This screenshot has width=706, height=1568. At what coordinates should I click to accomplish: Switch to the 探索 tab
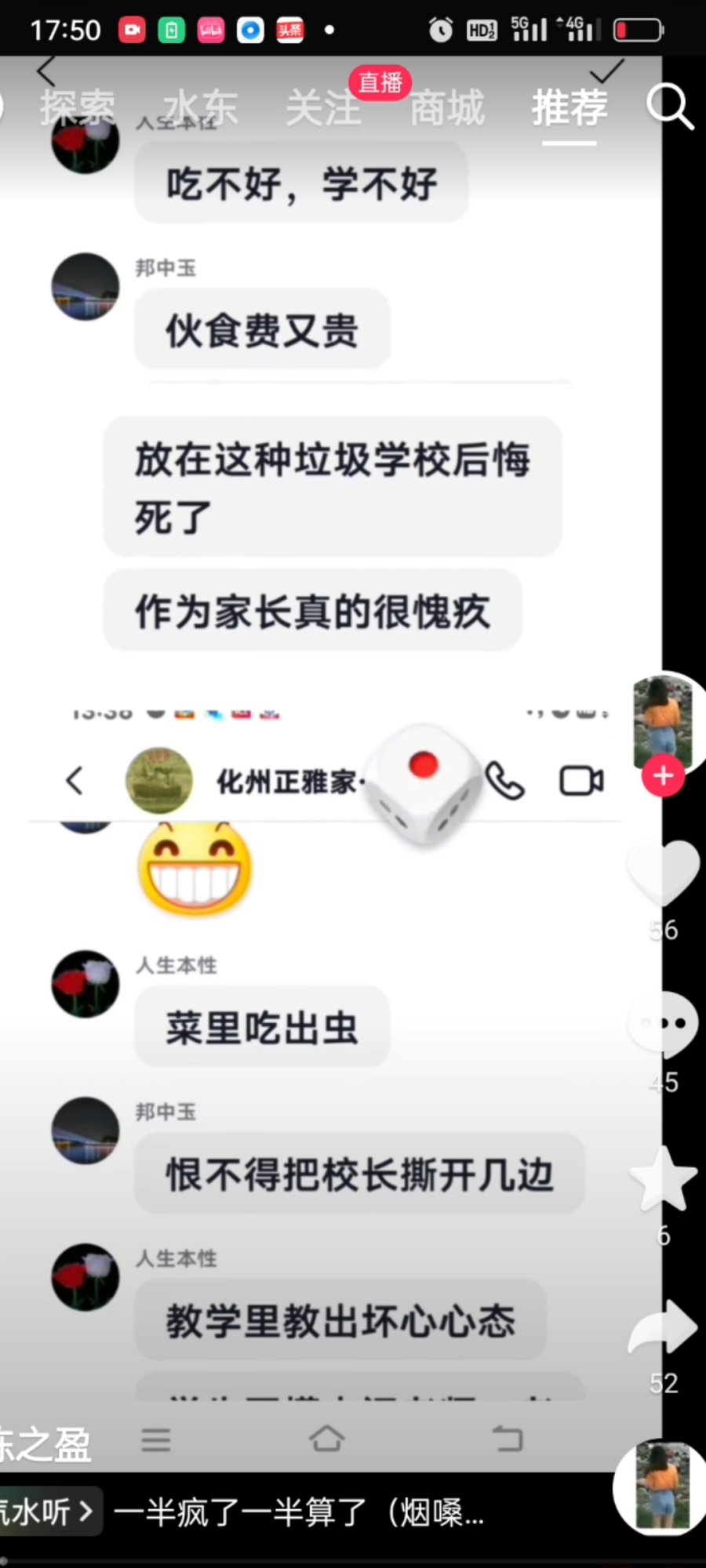point(77,107)
